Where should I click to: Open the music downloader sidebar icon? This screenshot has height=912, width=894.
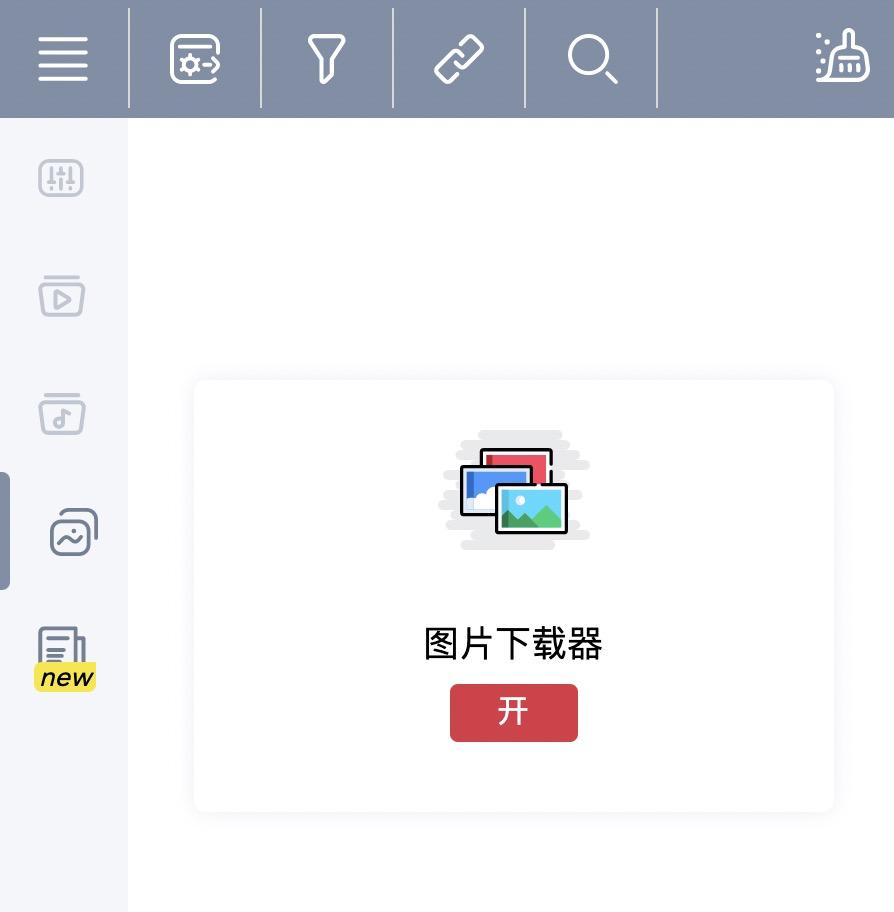click(61, 414)
